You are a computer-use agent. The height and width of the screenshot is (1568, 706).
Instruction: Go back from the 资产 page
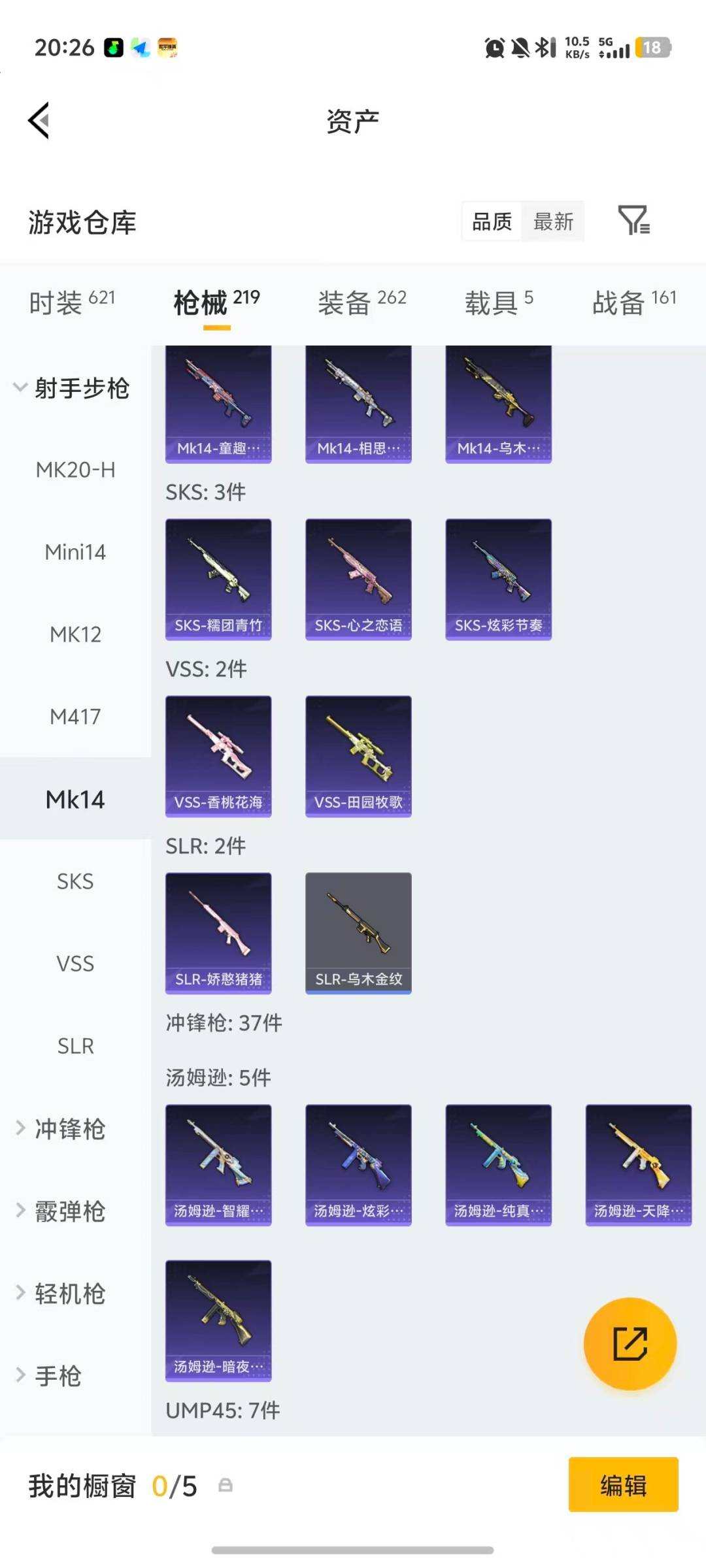(39, 121)
